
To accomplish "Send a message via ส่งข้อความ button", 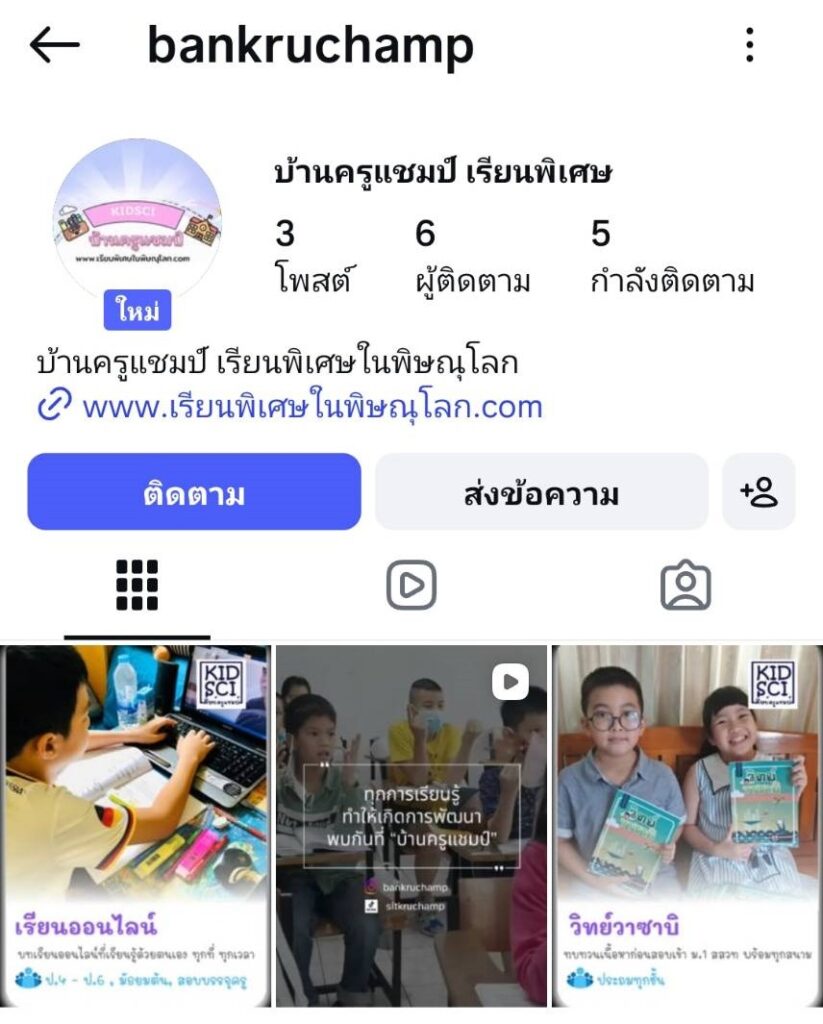I will coord(541,493).
